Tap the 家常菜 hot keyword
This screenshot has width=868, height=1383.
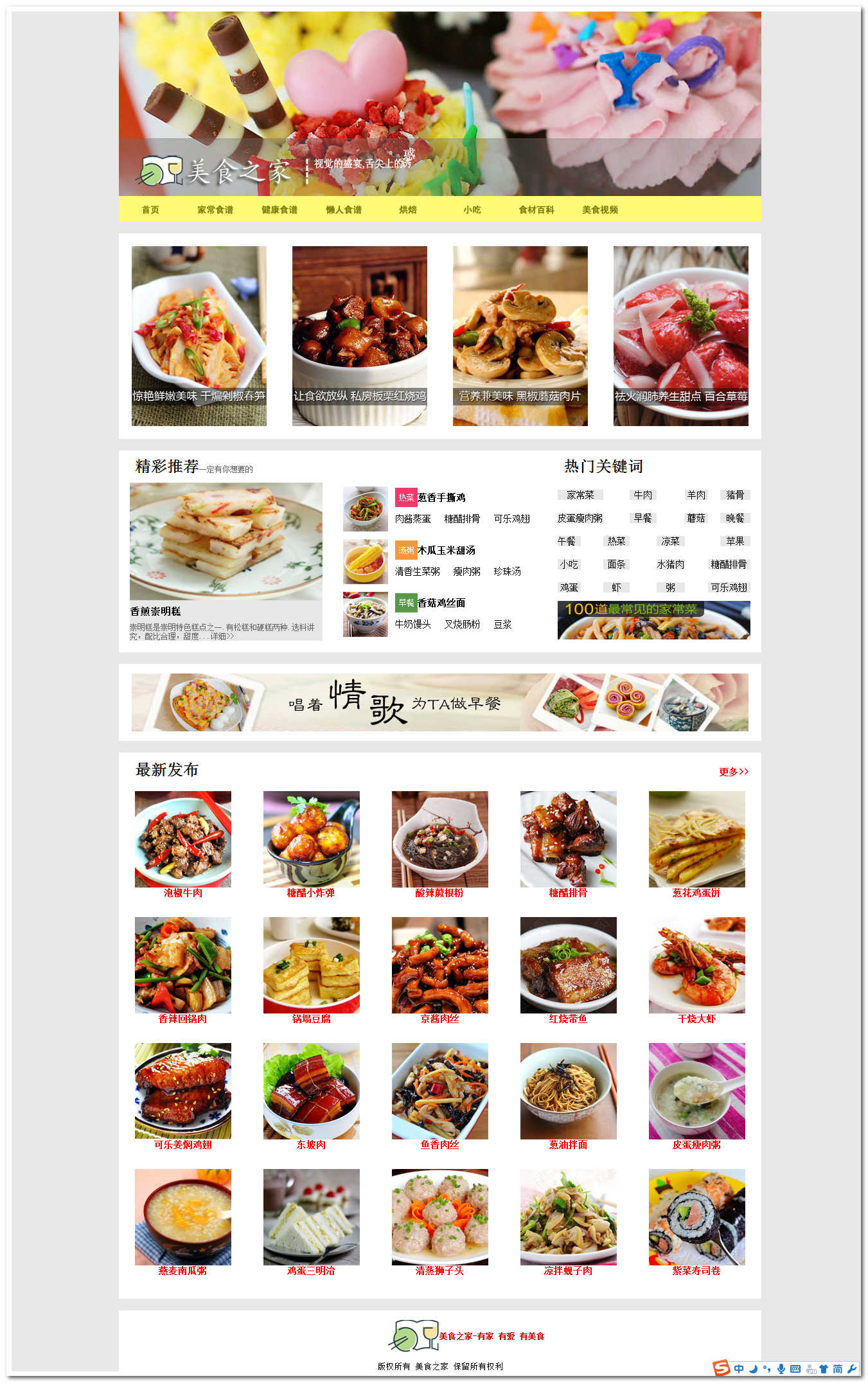(x=580, y=495)
